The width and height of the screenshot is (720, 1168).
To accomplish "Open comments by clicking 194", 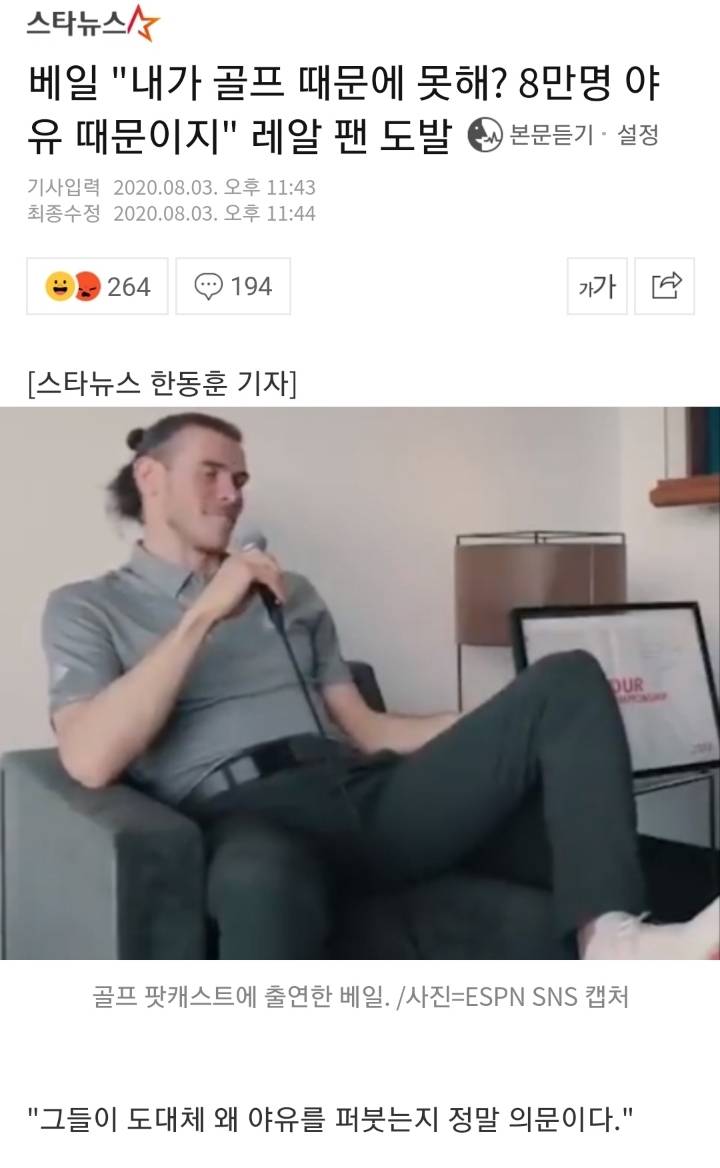I will 252,288.
